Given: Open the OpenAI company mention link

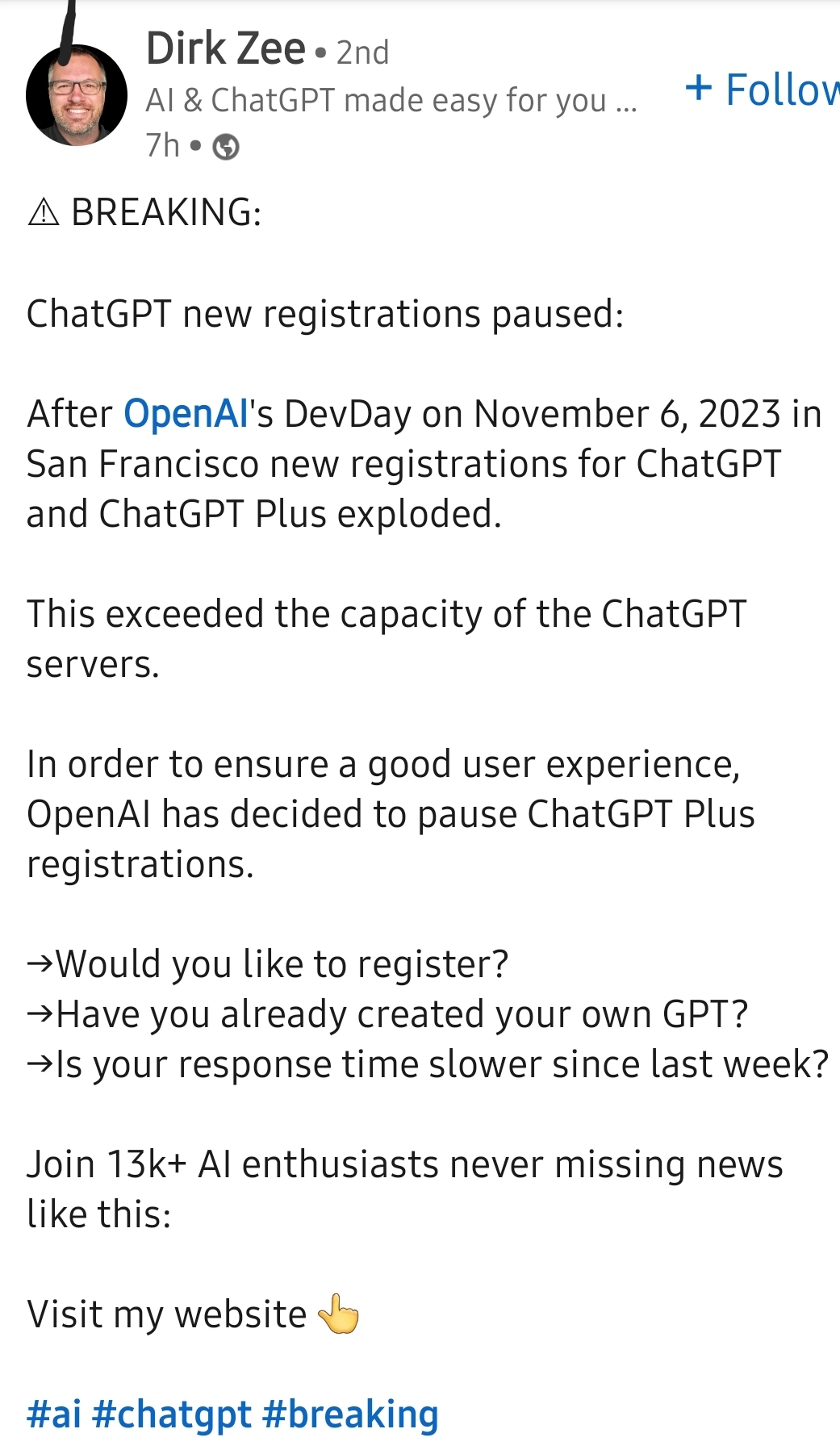Looking at the screenshot, I should tap(186, 414).
